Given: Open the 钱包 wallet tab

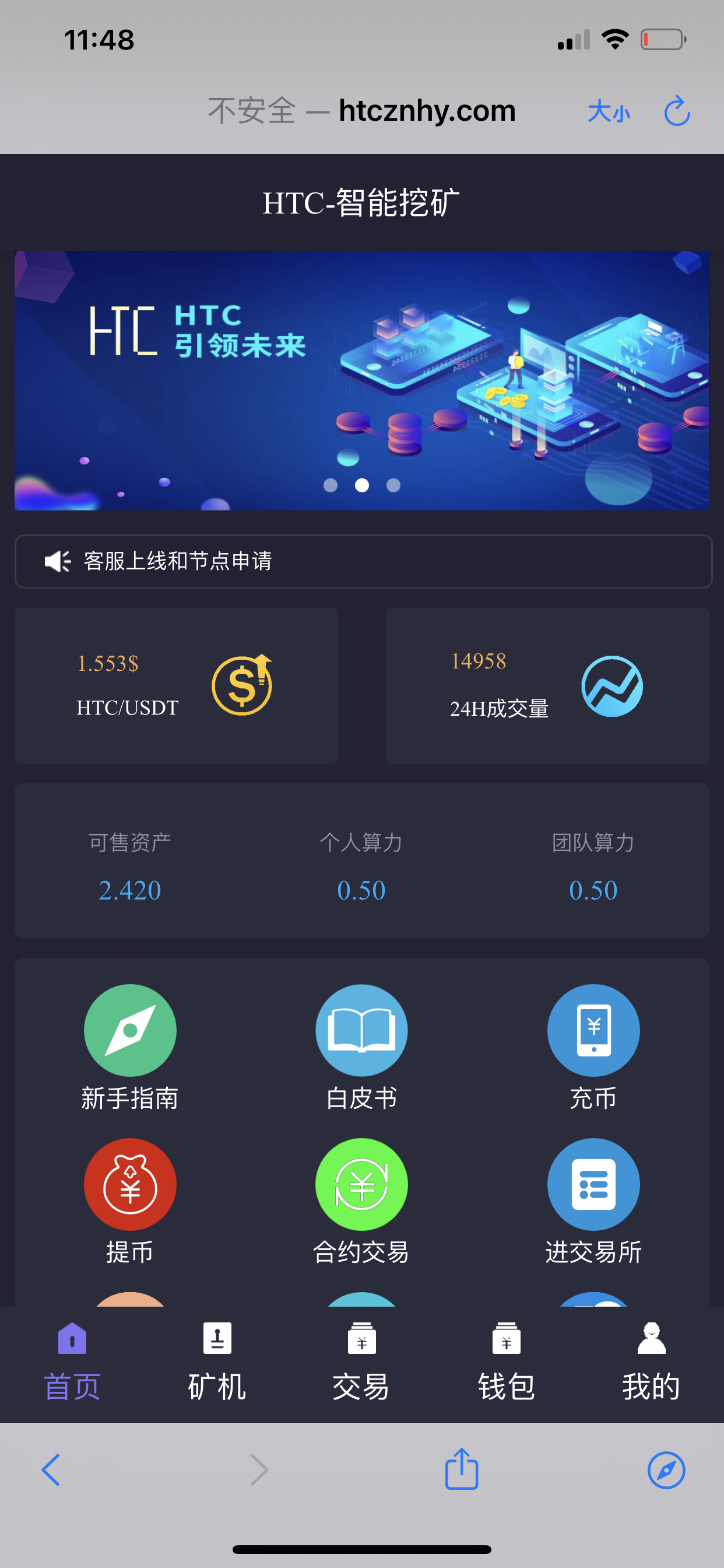Looking at the screenshot, I should (x=506, y=1361).
